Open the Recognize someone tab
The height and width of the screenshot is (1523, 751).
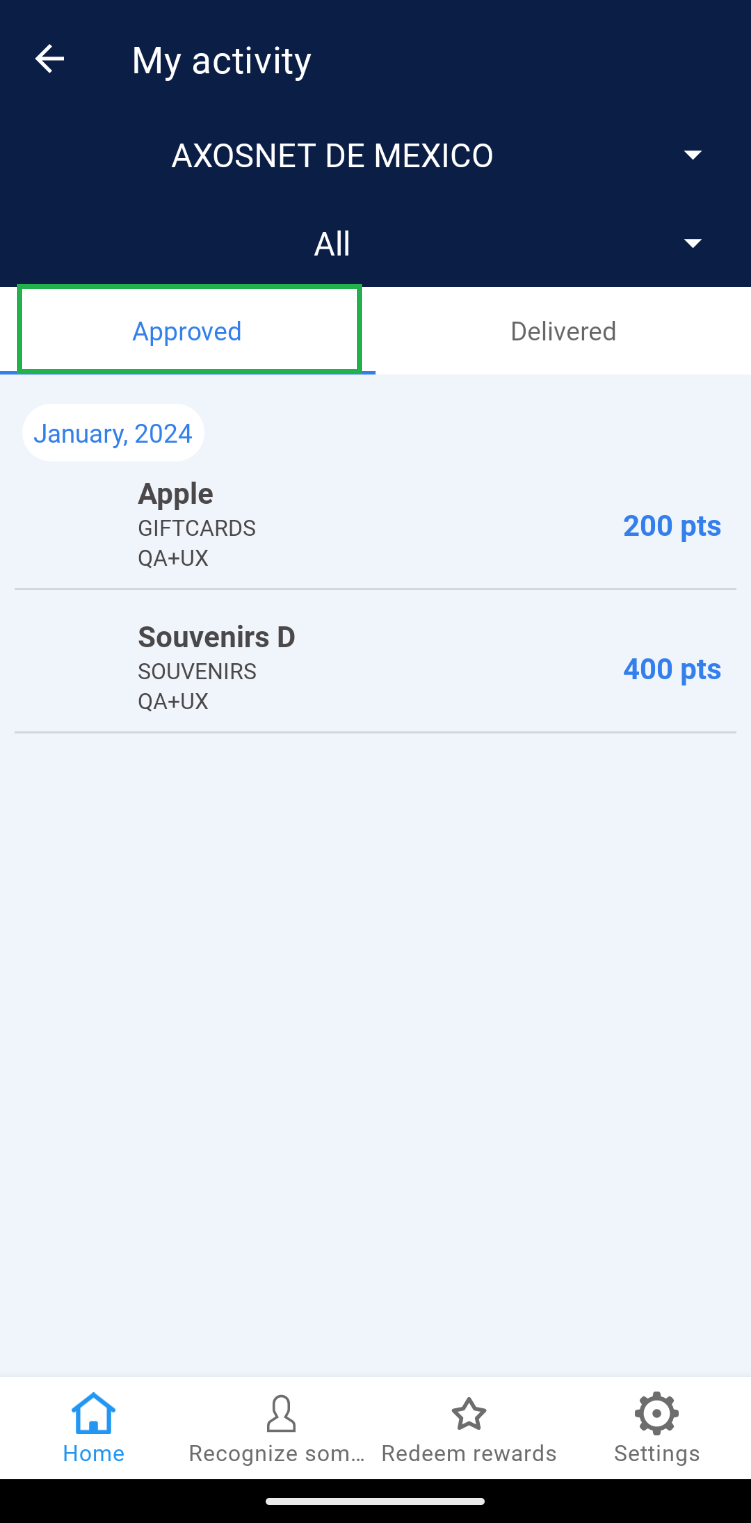(280, 1428)
